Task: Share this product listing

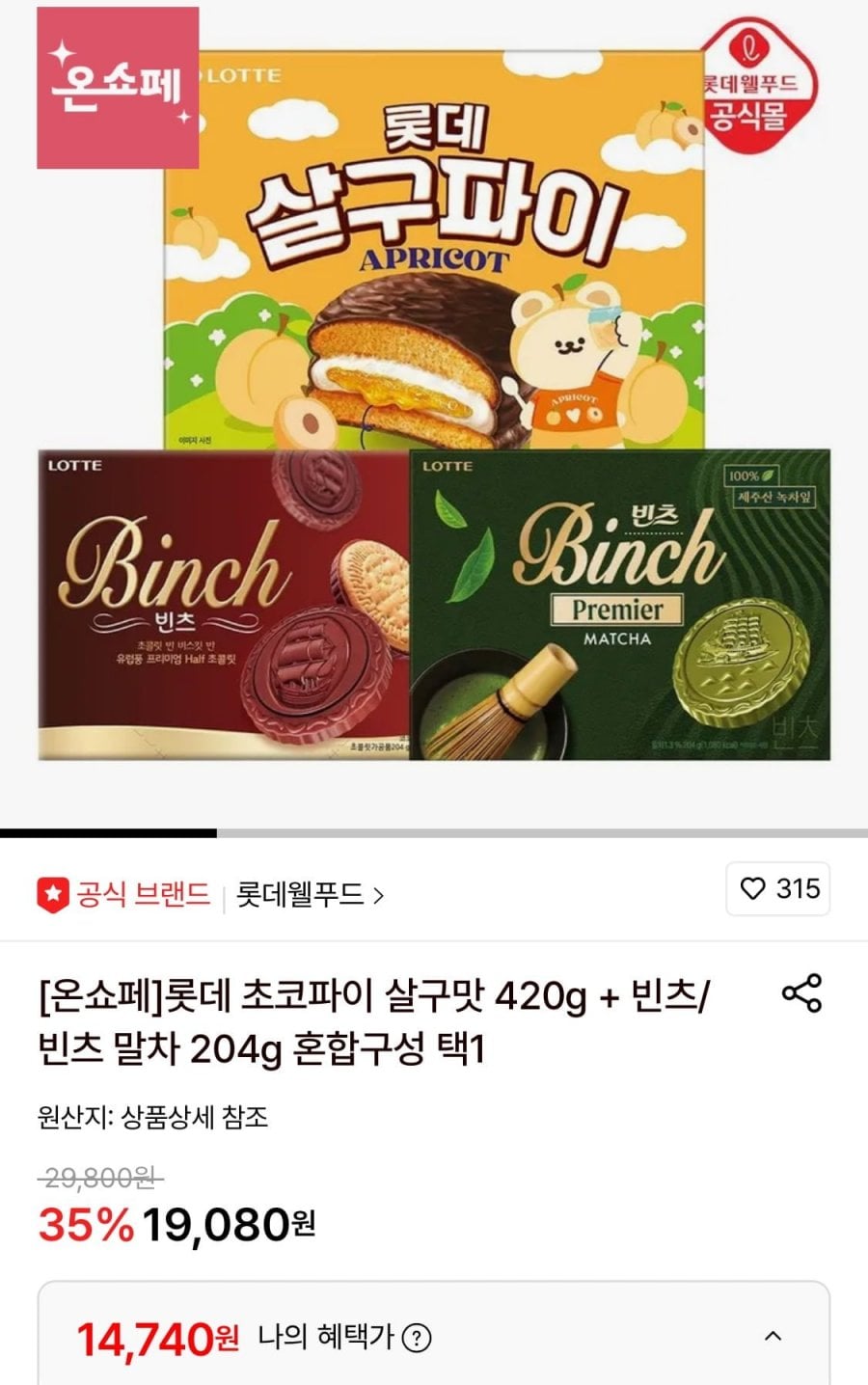Action: coord(800,993)
